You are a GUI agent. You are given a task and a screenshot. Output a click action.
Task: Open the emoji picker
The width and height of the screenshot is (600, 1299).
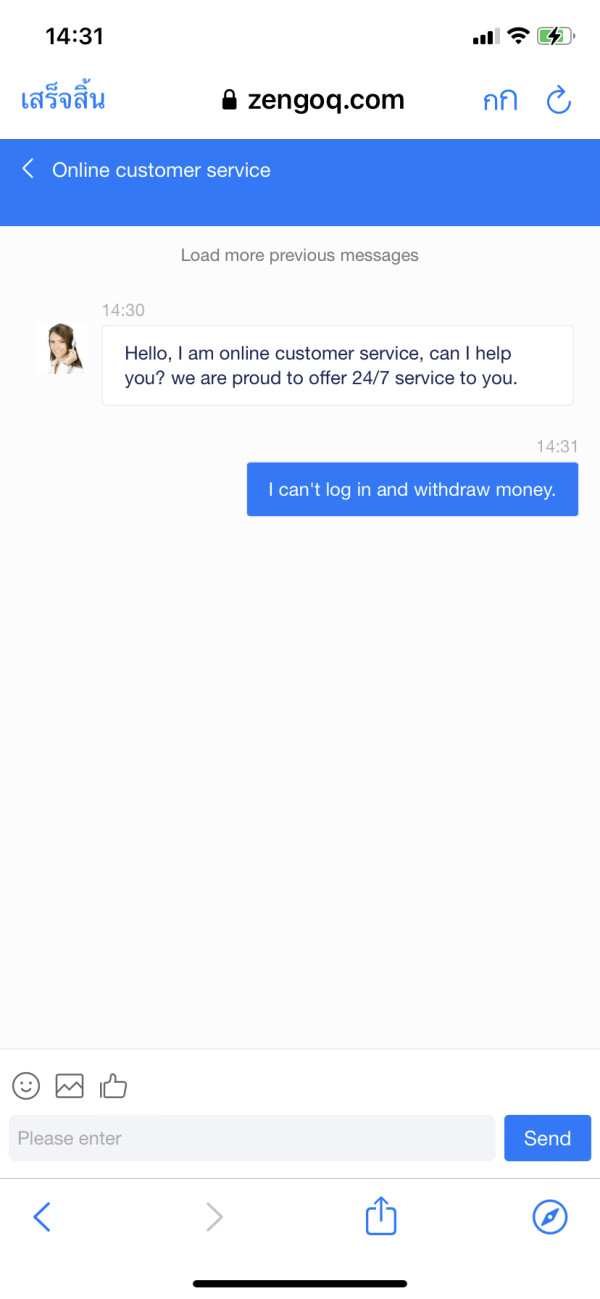pos(26,1085)
